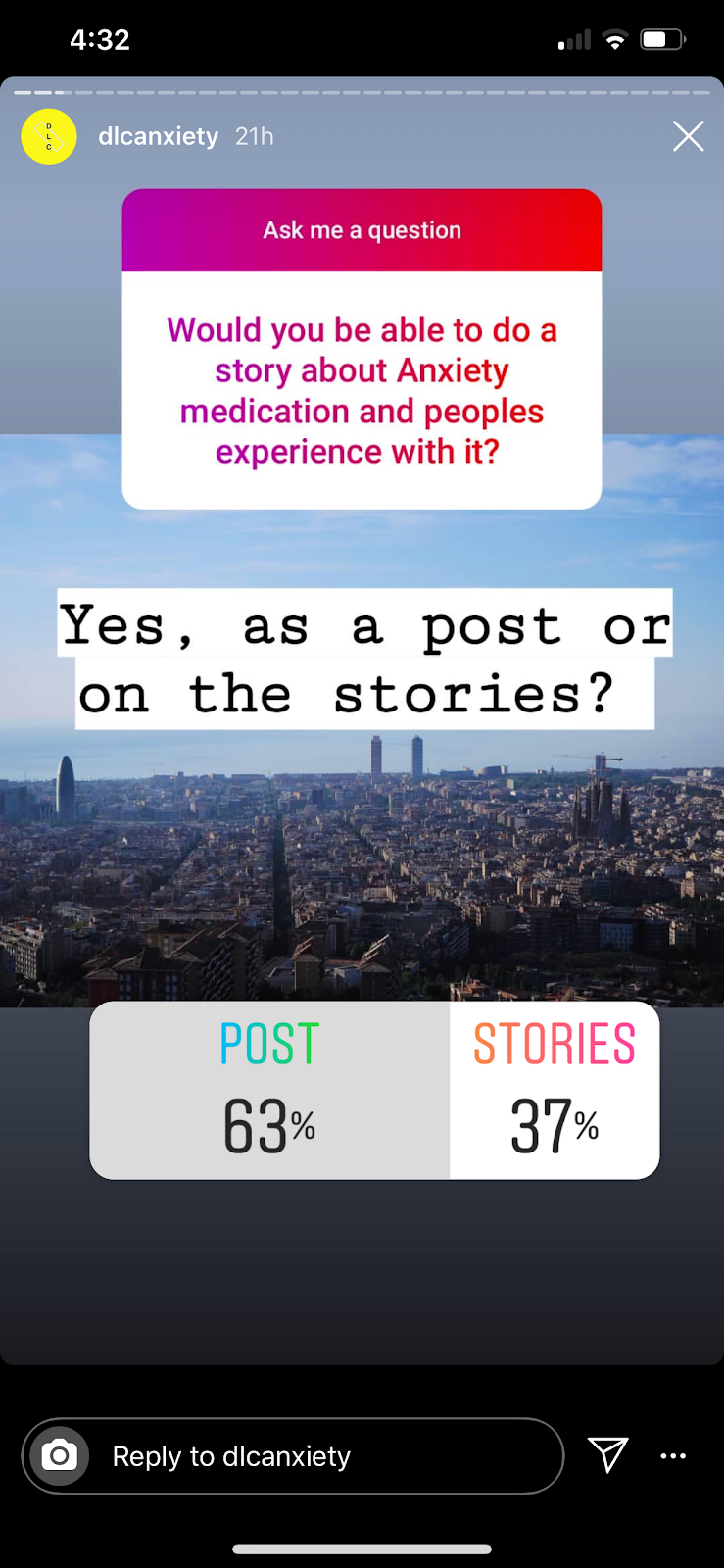The width and height of the screenshot is (724, 1568).
Task: Open the dlcanxiety username link
Action: [158, 136]
